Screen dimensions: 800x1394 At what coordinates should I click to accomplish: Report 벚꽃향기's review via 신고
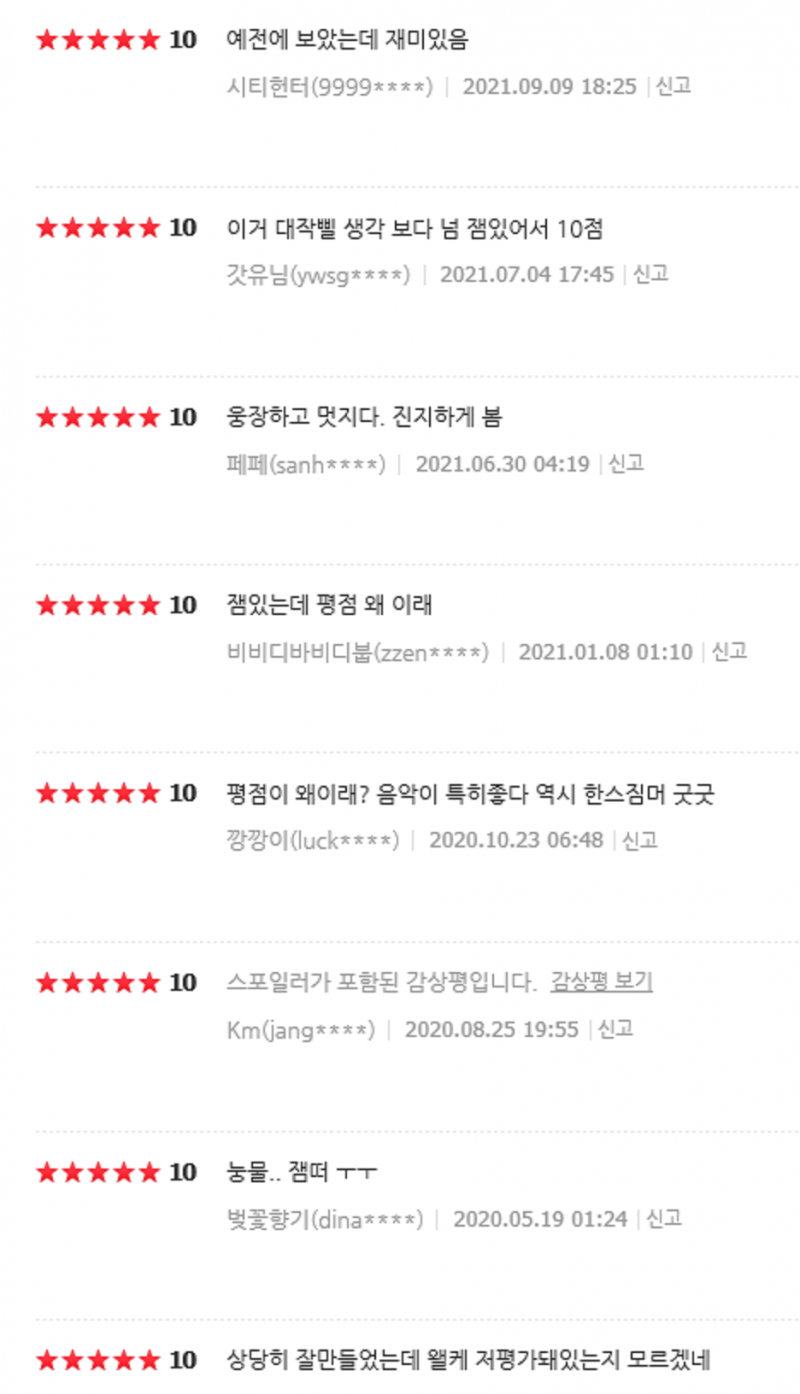click(664, 1219)
